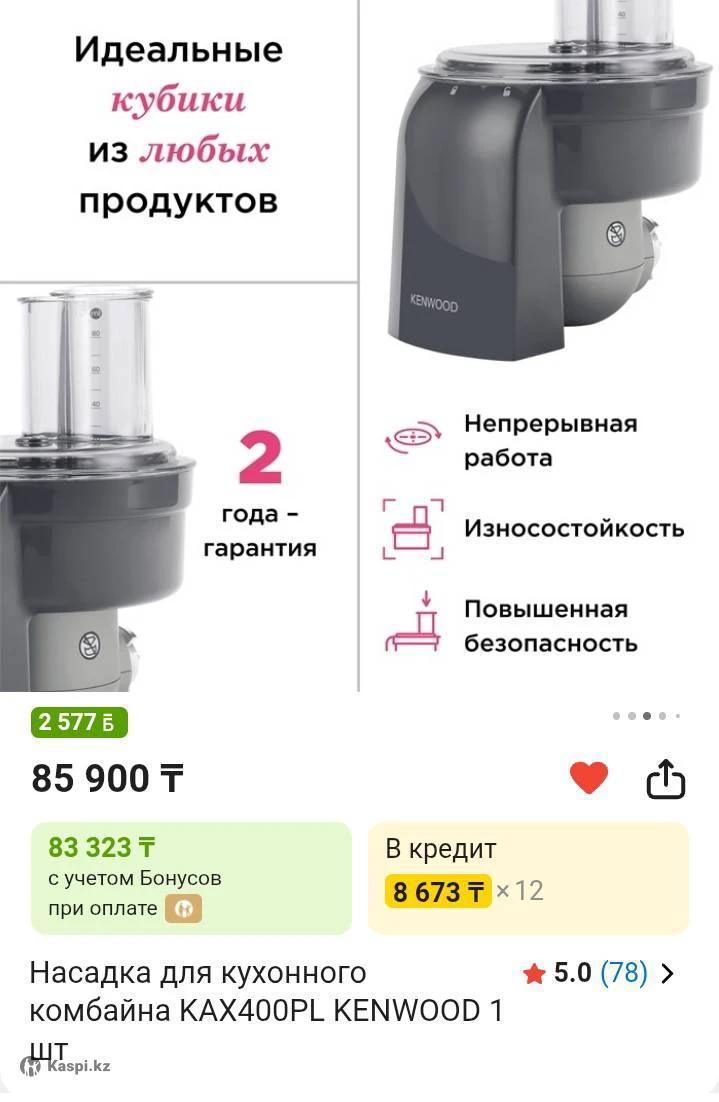Open the 5.0 rating with 78 reviews
This screenshot has height=1102, width=719.
coord(598,973)
